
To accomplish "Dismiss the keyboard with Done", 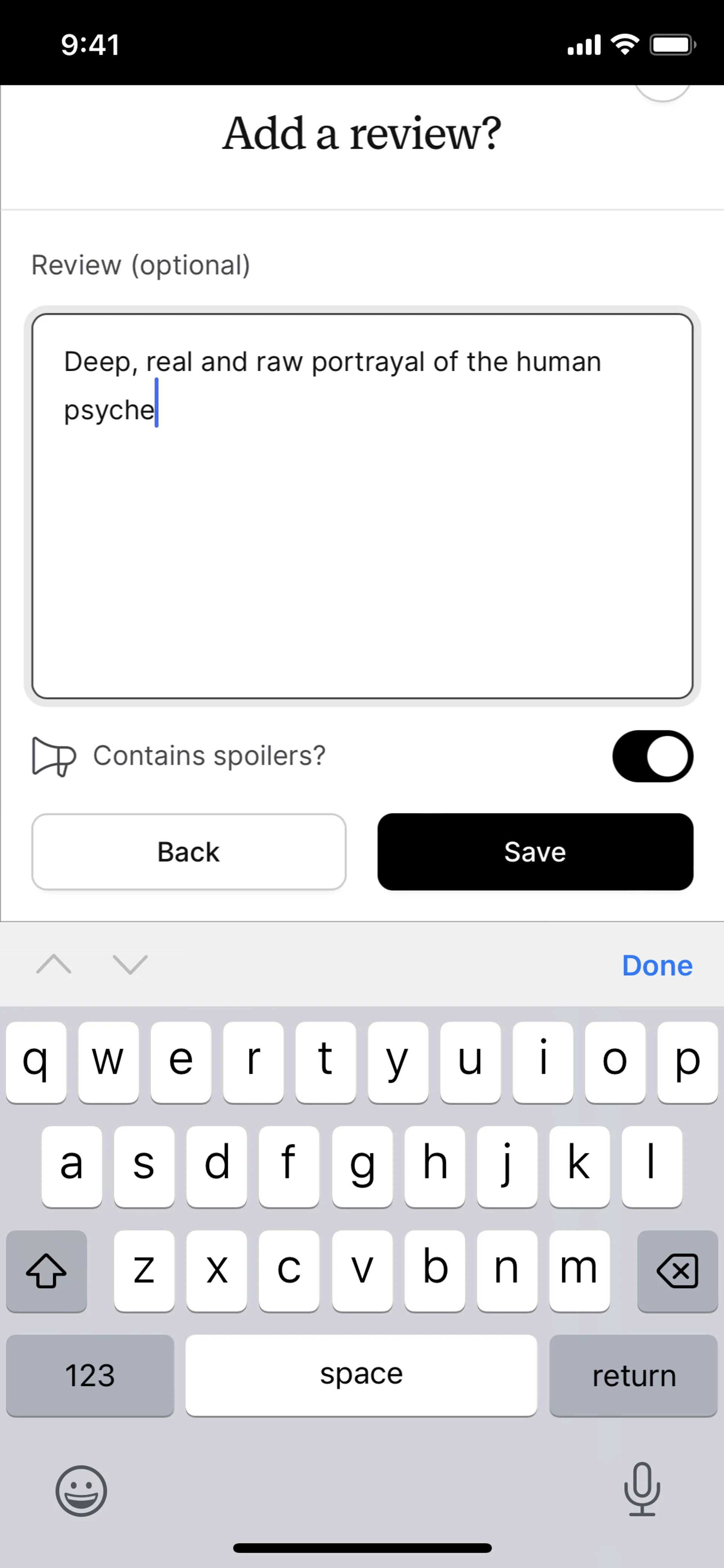I will click(x=657, y=965).
